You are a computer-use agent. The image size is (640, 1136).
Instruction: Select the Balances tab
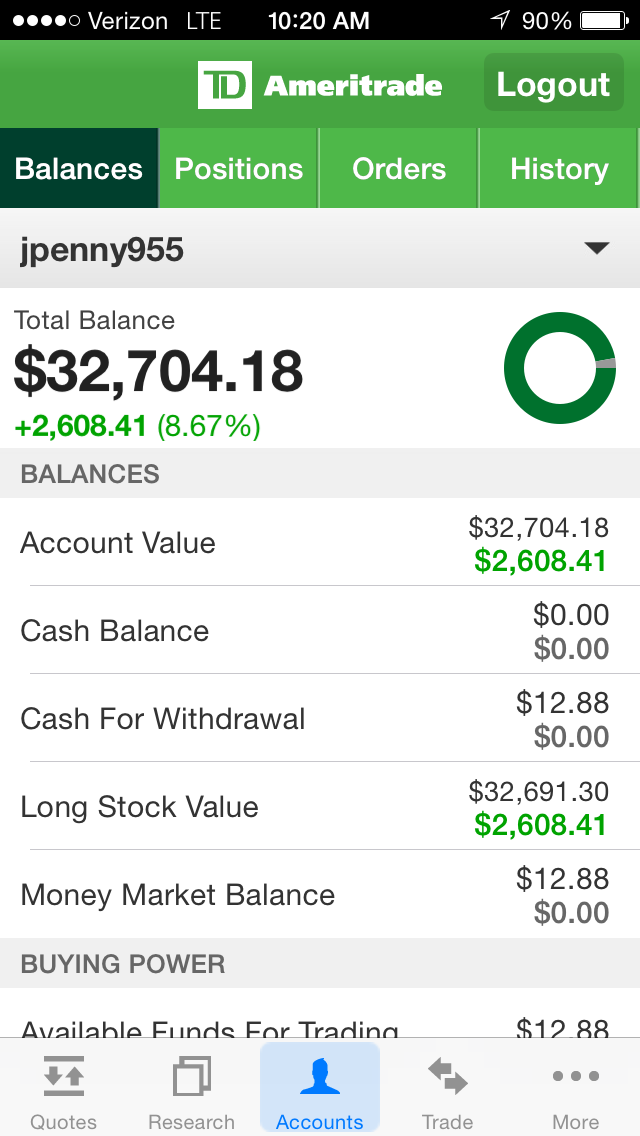[79, 169]
